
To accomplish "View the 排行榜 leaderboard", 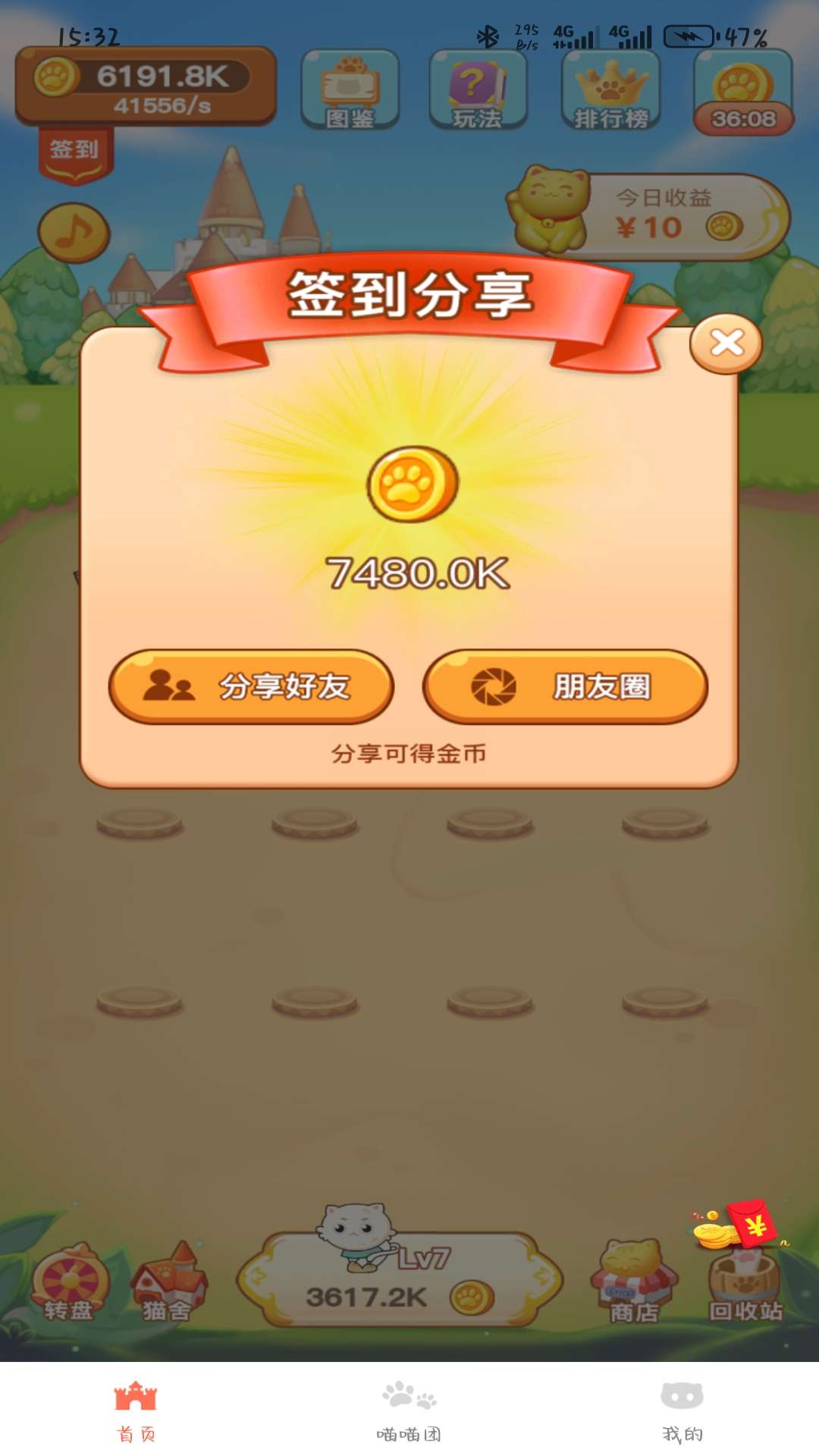I will click(x=610, y=90).
